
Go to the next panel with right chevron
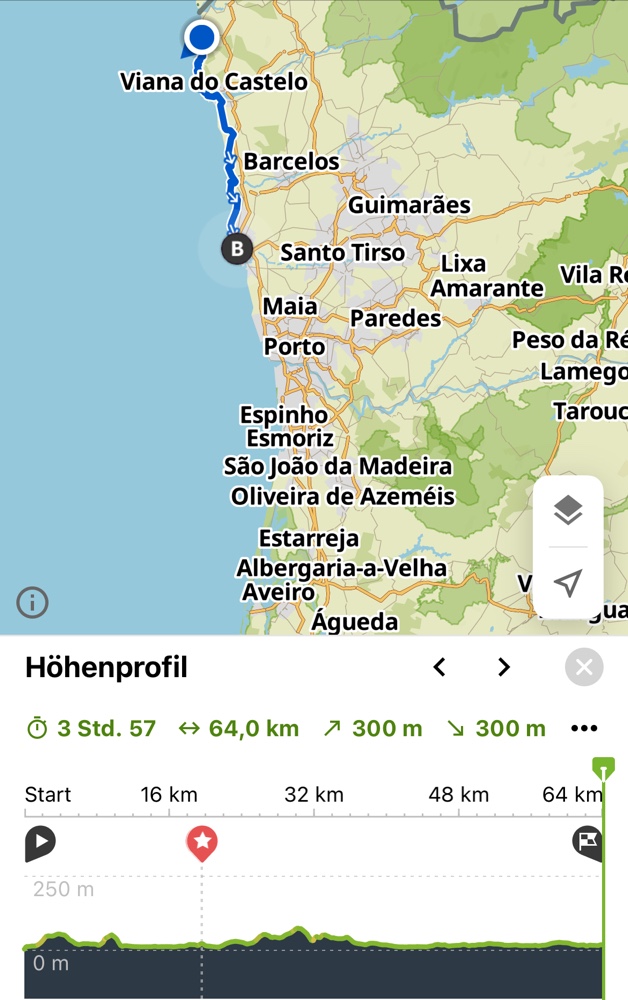(x=504, y=667)
